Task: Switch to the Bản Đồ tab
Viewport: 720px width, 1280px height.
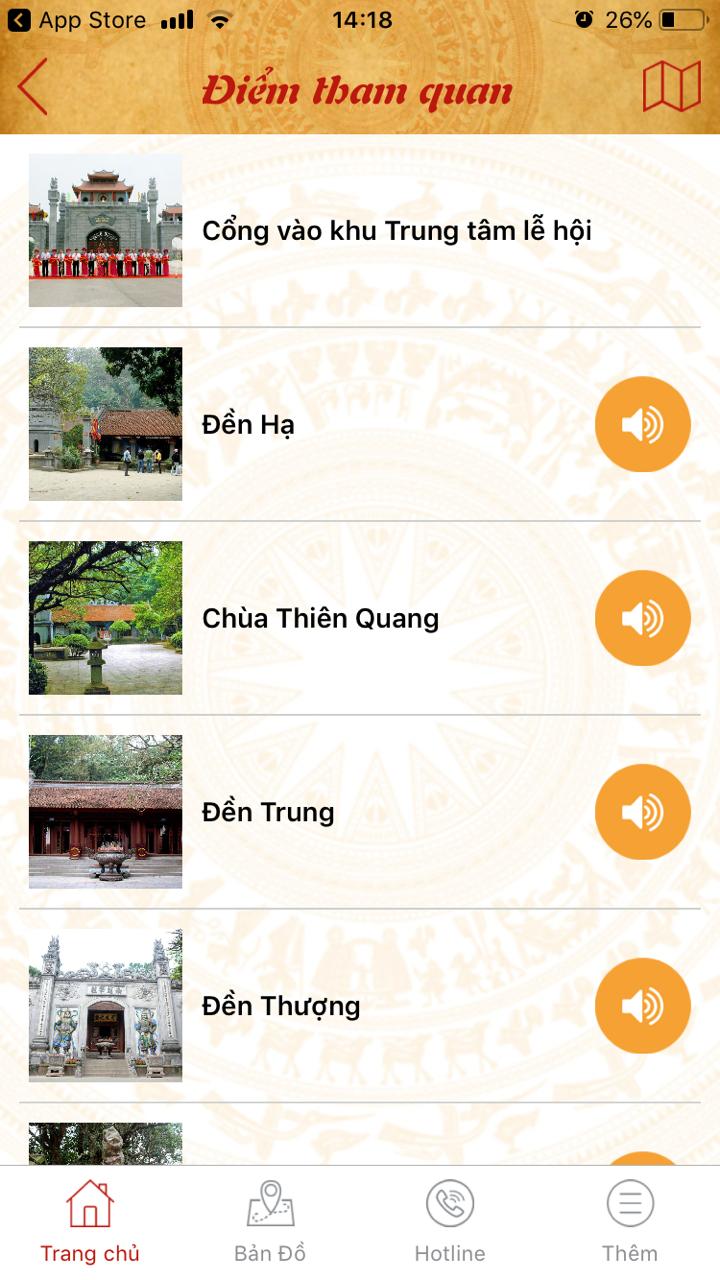Action: point(270,1222)
